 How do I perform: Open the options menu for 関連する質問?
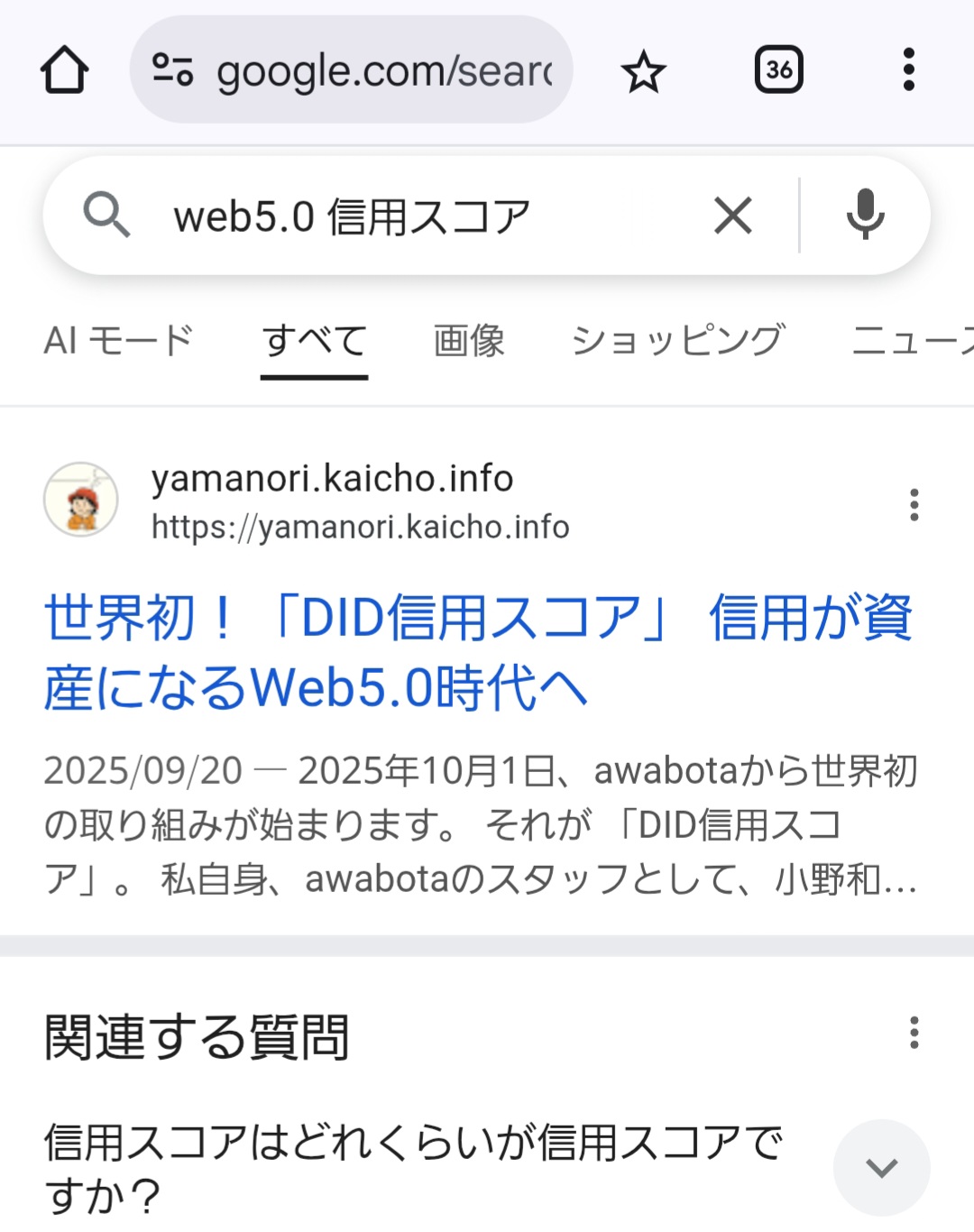(x=914, y=1033)
